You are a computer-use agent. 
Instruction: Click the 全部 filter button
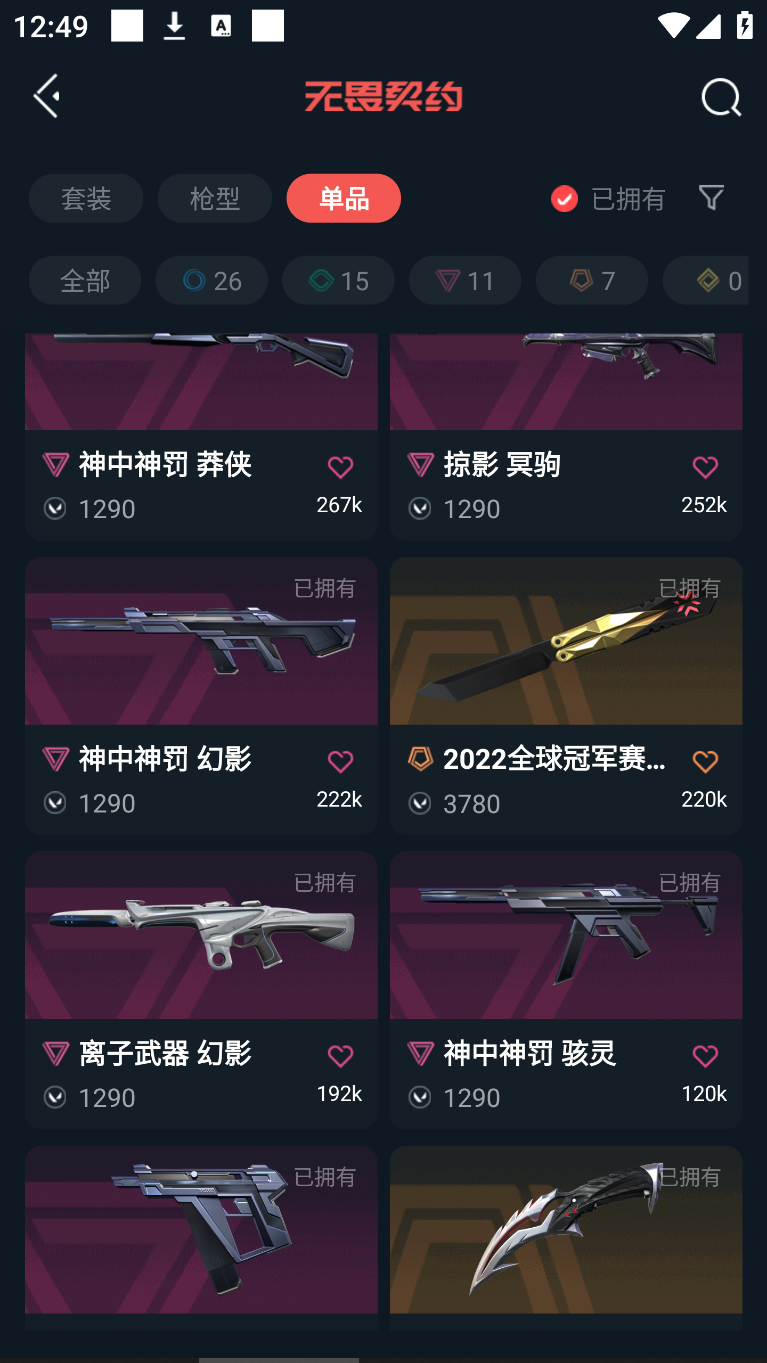[x=85, y=281]
